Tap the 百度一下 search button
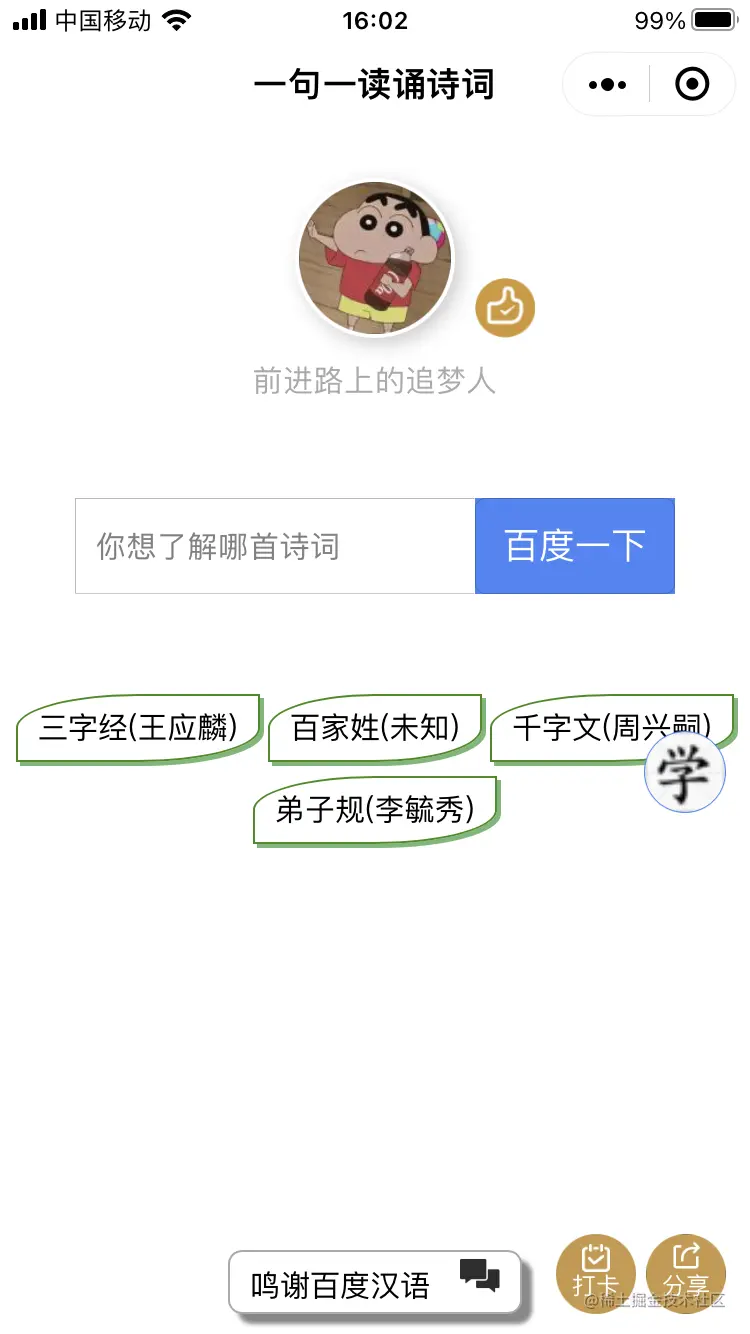 (575, 546)
